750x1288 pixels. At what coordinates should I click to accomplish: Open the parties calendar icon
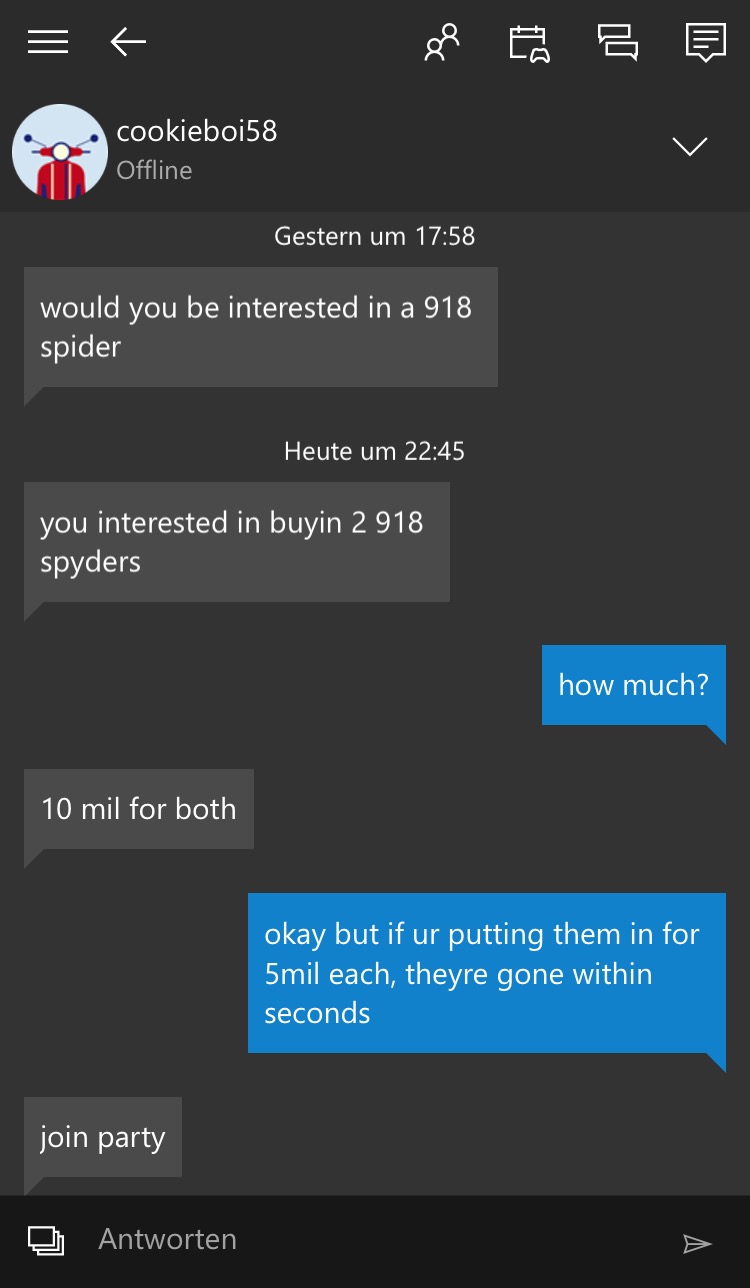point(530,43)
